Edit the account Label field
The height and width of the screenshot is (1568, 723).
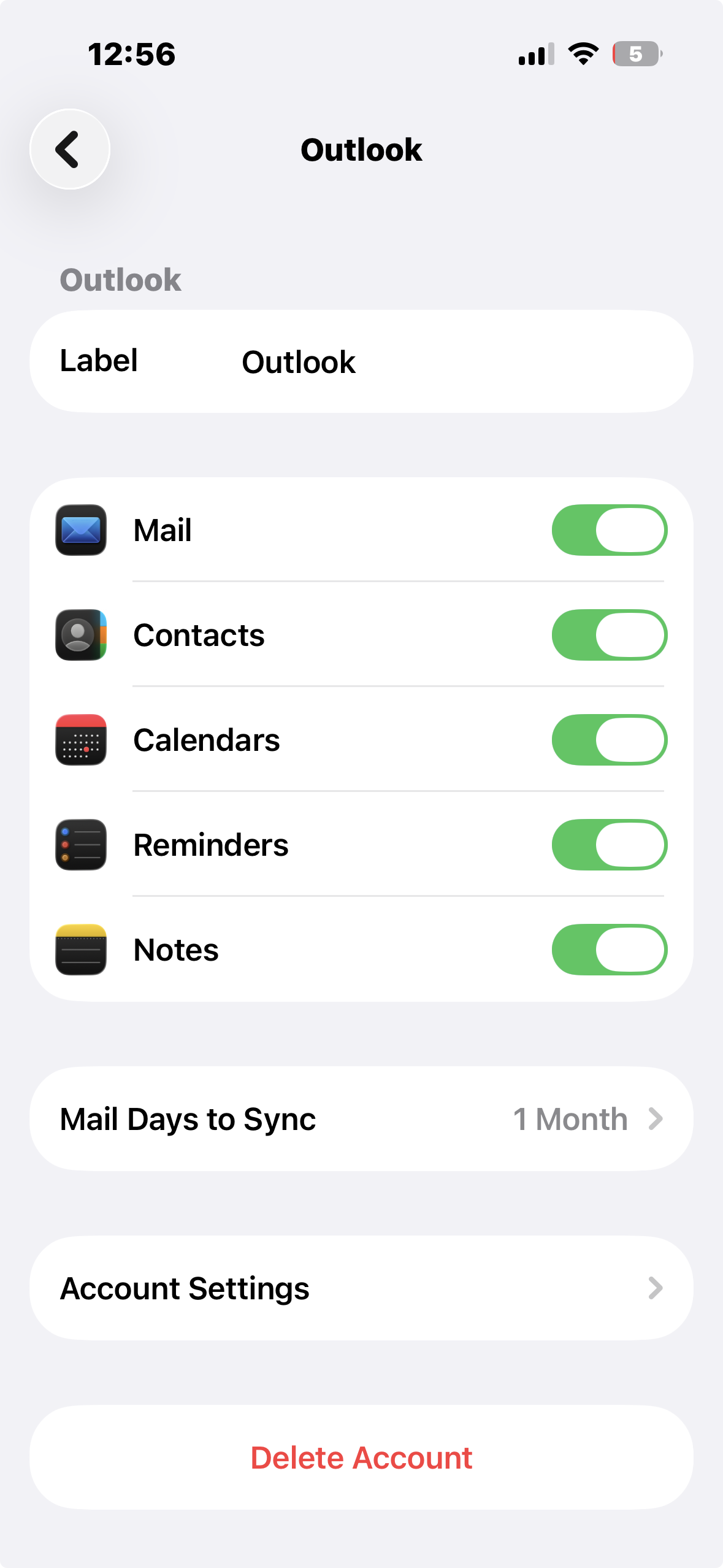[299, 361]
